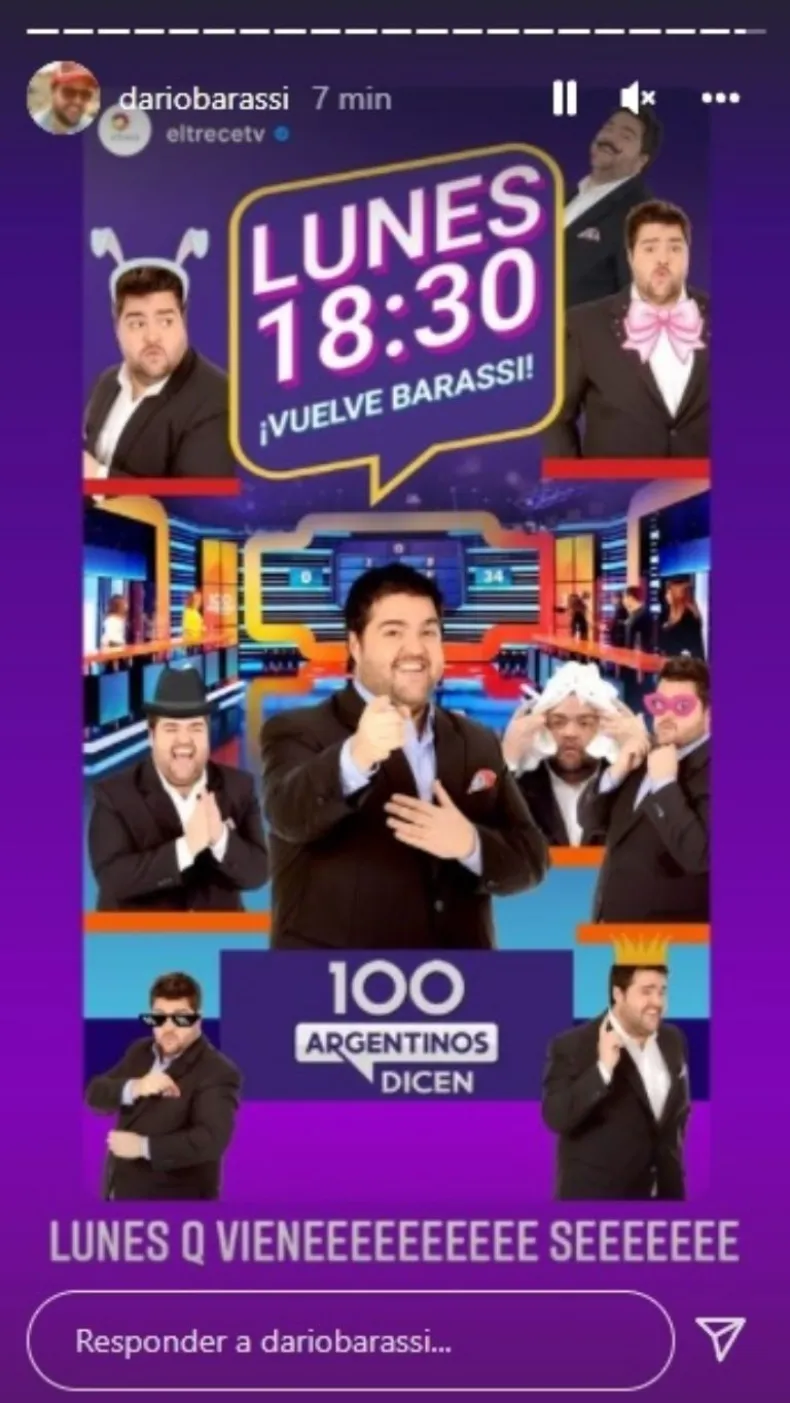Tap the dariobarassi username
The height and width of the screenshot is (1403, 790).
click(x=204, y=99)
